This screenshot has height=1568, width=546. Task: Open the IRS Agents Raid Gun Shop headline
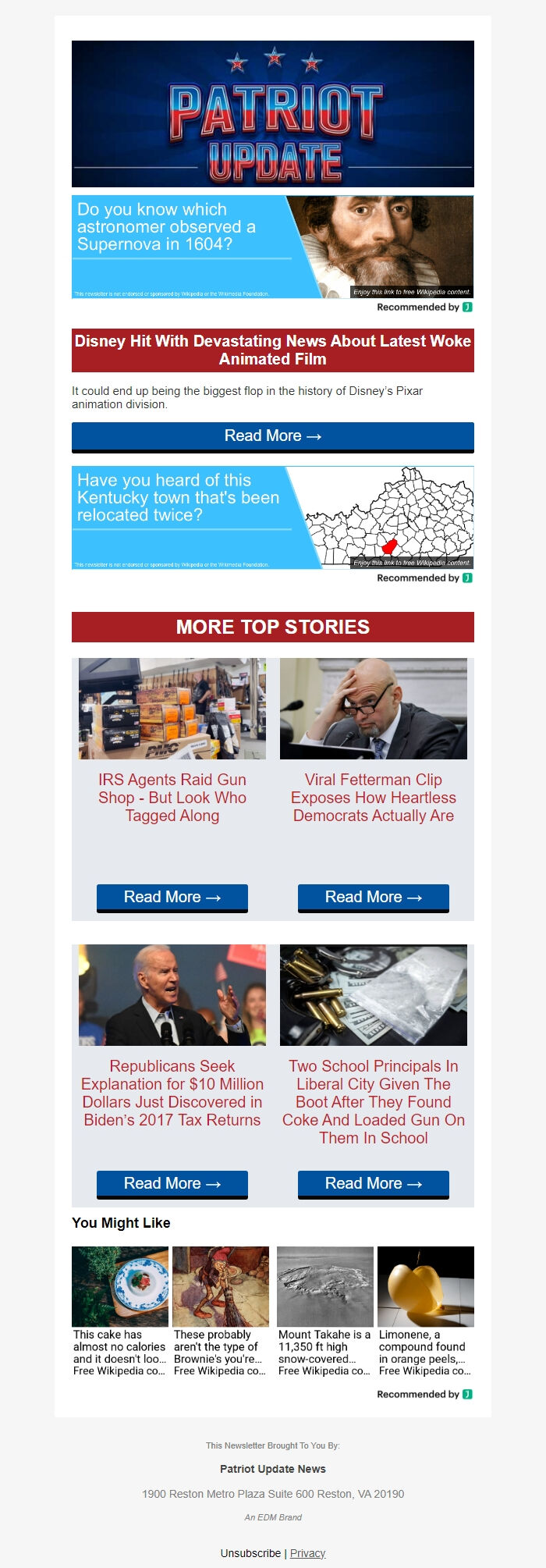[172, 798]
